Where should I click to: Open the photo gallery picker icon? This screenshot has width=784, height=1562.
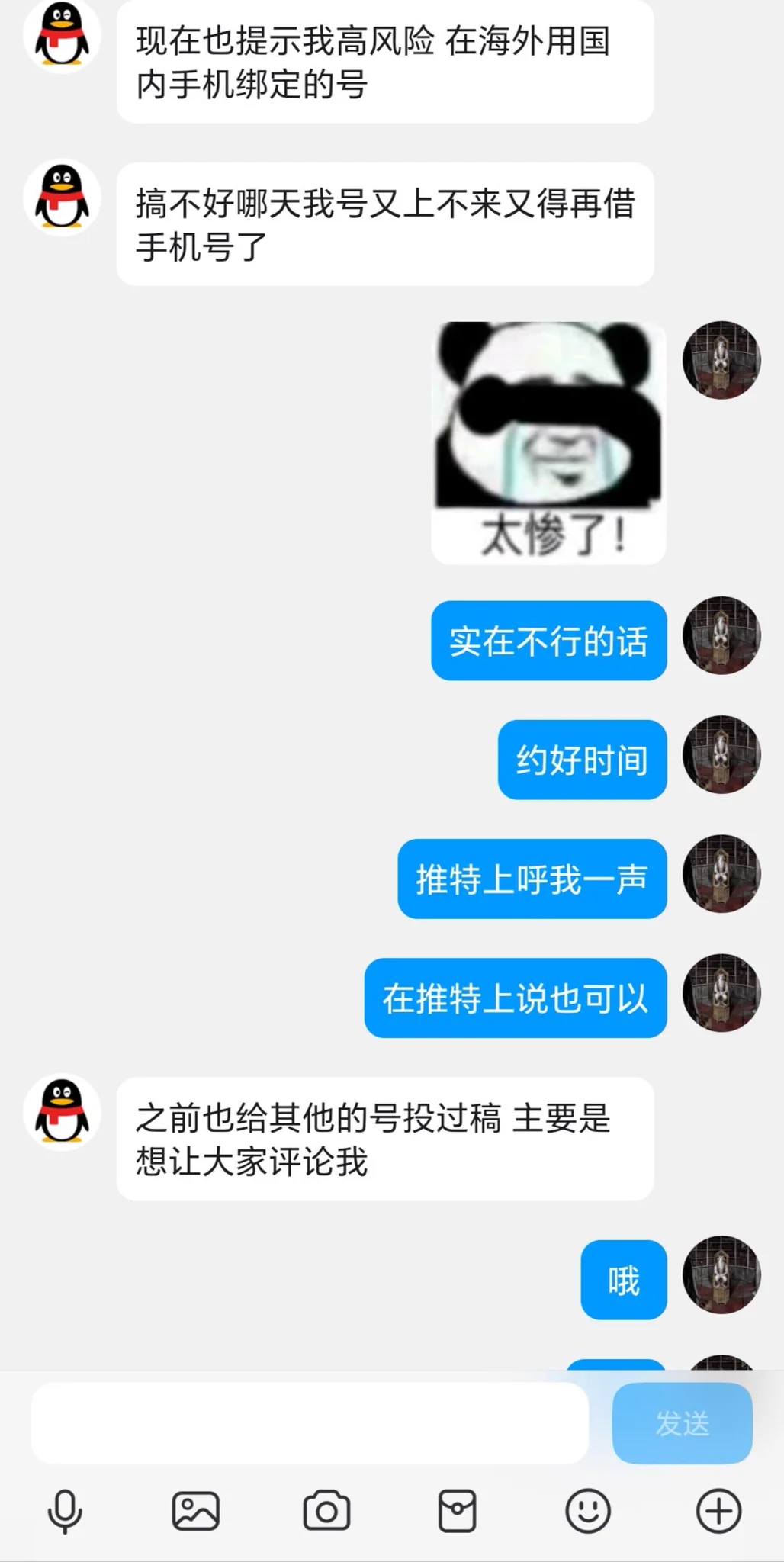(195, 1511)
